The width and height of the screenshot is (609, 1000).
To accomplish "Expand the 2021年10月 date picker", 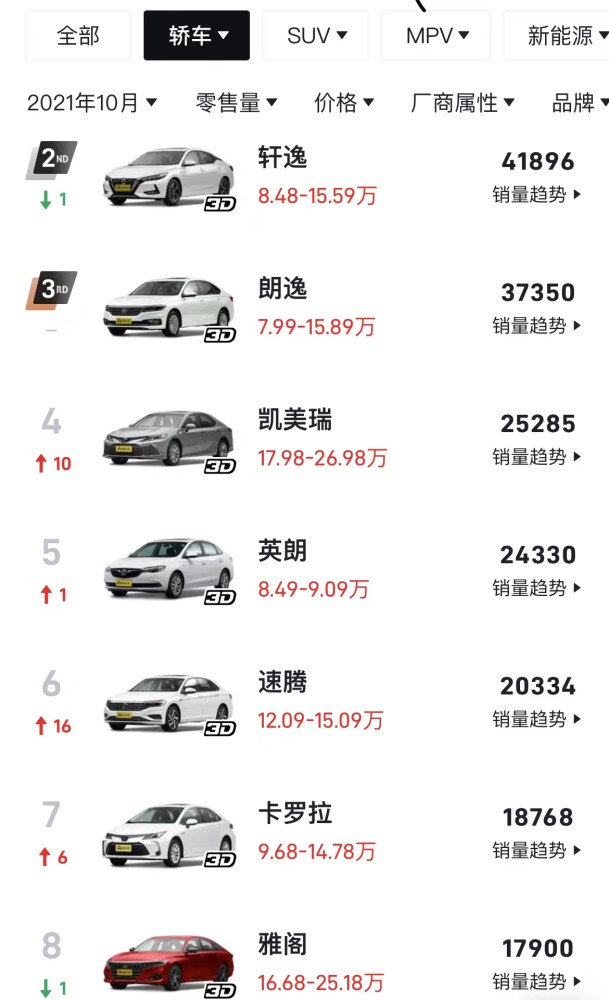I will [x=91, y=102].
